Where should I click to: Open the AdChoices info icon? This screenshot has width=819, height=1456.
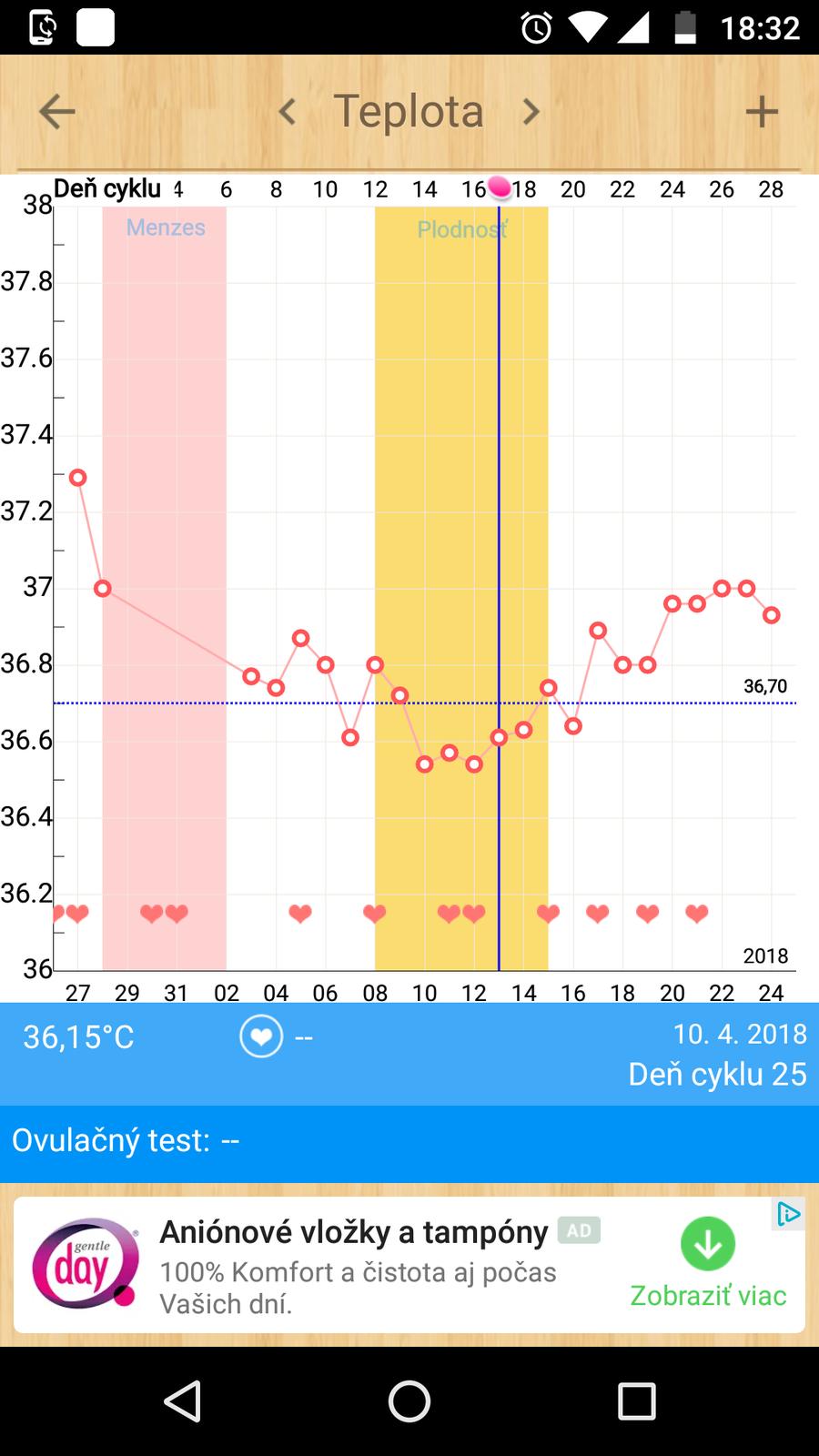tap(788, 1214)
